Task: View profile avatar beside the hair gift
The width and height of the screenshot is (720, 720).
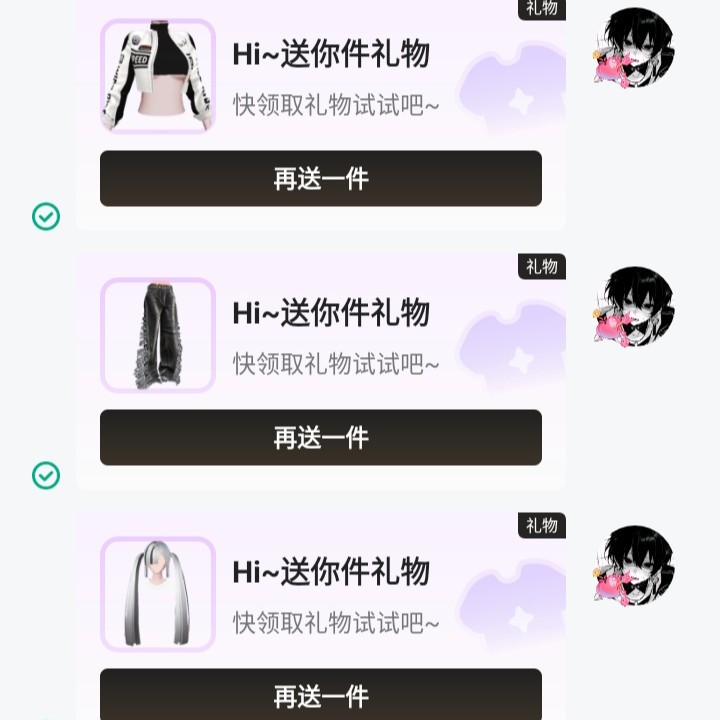Action: click(x=634, y=565)
